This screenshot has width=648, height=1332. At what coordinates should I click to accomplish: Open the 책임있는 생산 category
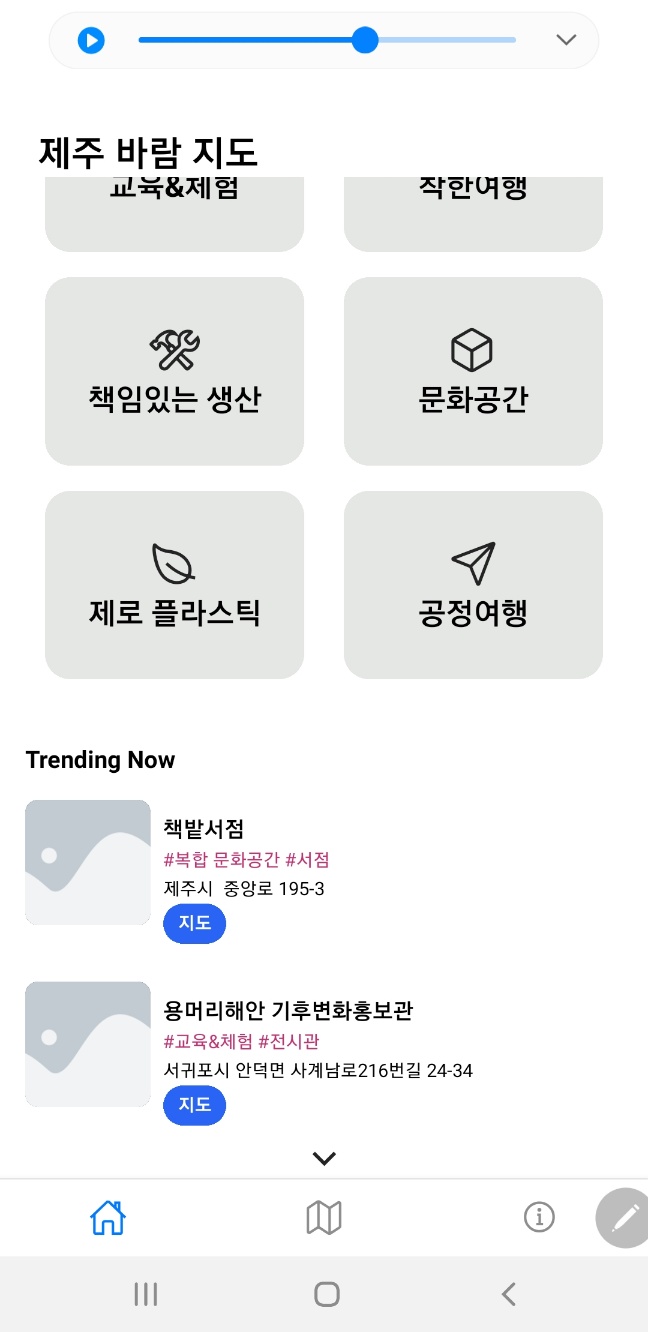pos(174,371)
